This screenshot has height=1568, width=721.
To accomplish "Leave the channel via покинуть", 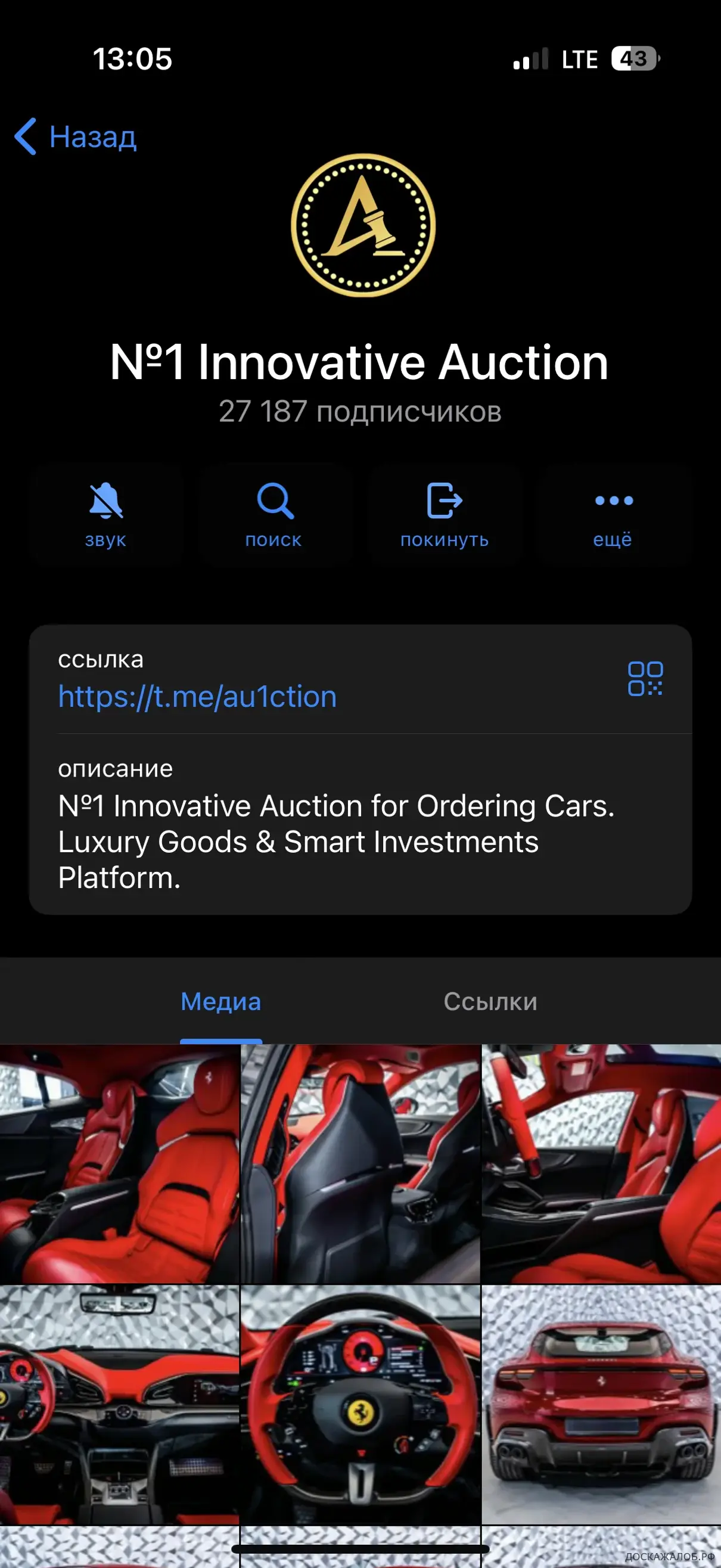I will pyautogui.click(x=444, y=516).
